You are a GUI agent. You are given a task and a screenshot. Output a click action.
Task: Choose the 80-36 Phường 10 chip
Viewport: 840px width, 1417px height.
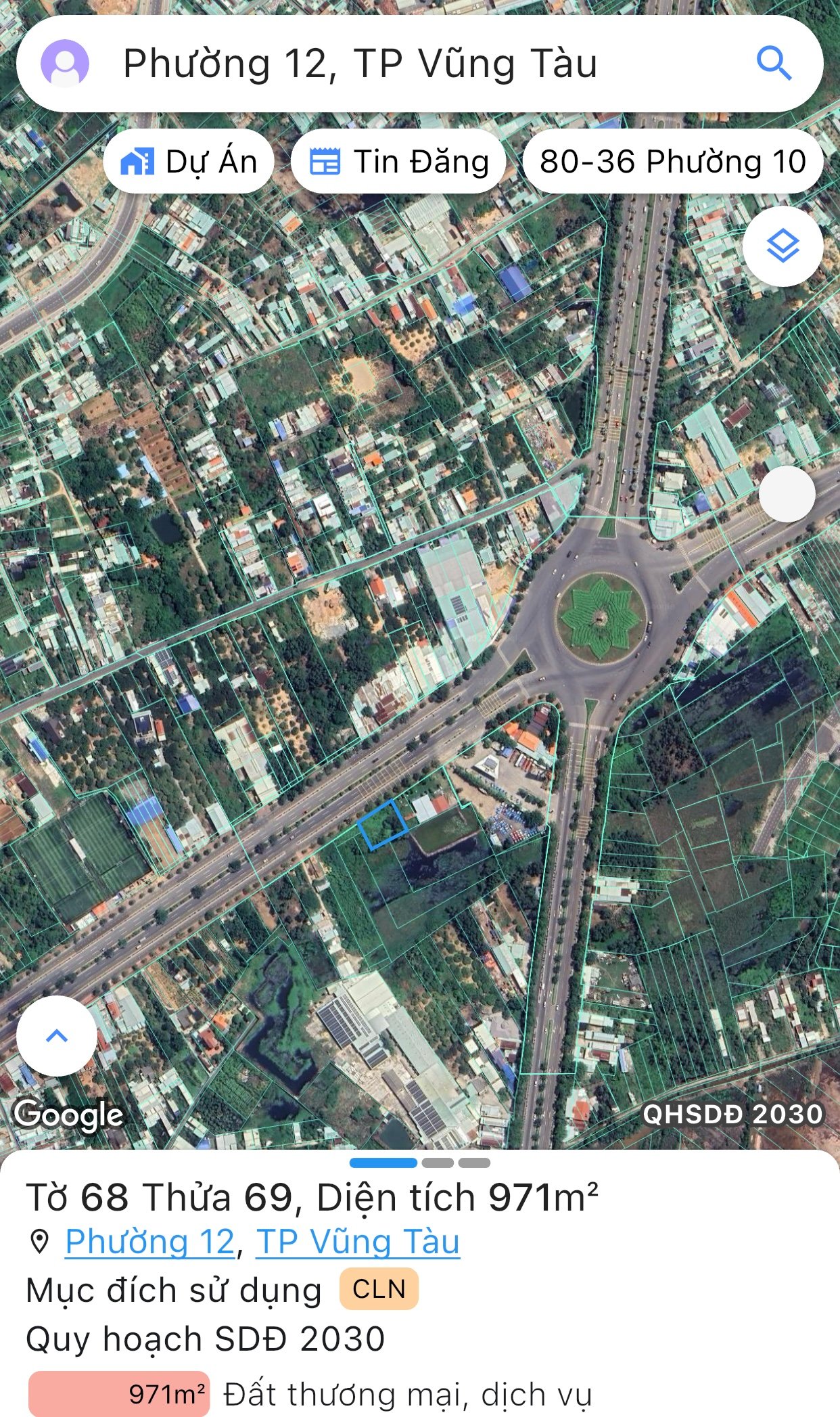click(673, 162)
